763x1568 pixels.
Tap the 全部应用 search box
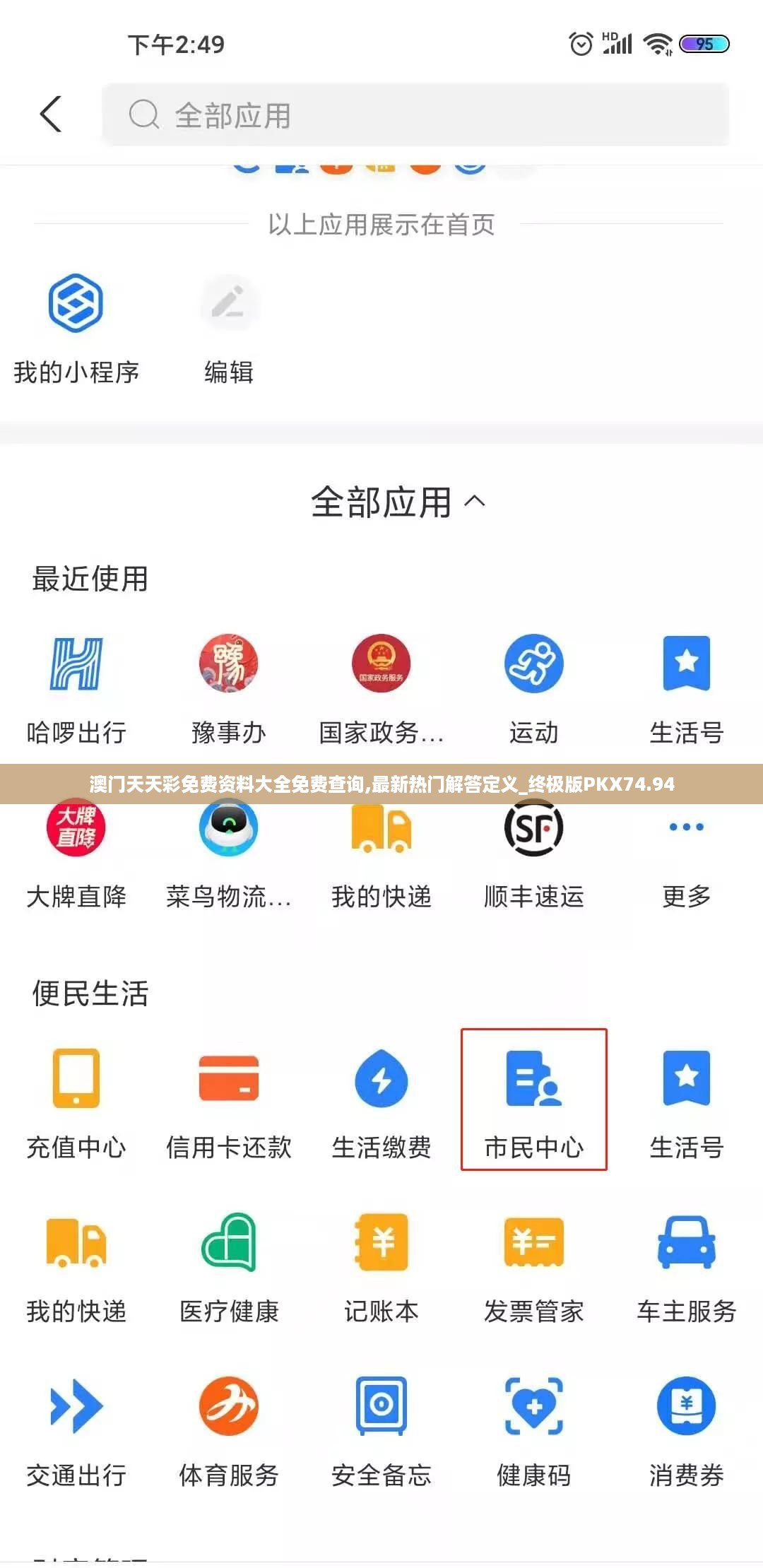415,115
